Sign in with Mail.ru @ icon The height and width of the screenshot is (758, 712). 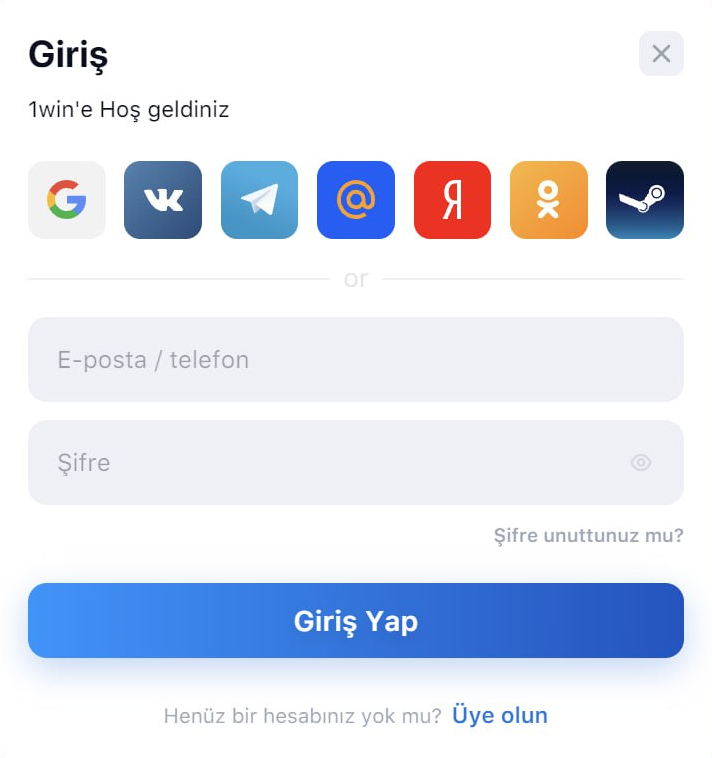tap(356, 200)
